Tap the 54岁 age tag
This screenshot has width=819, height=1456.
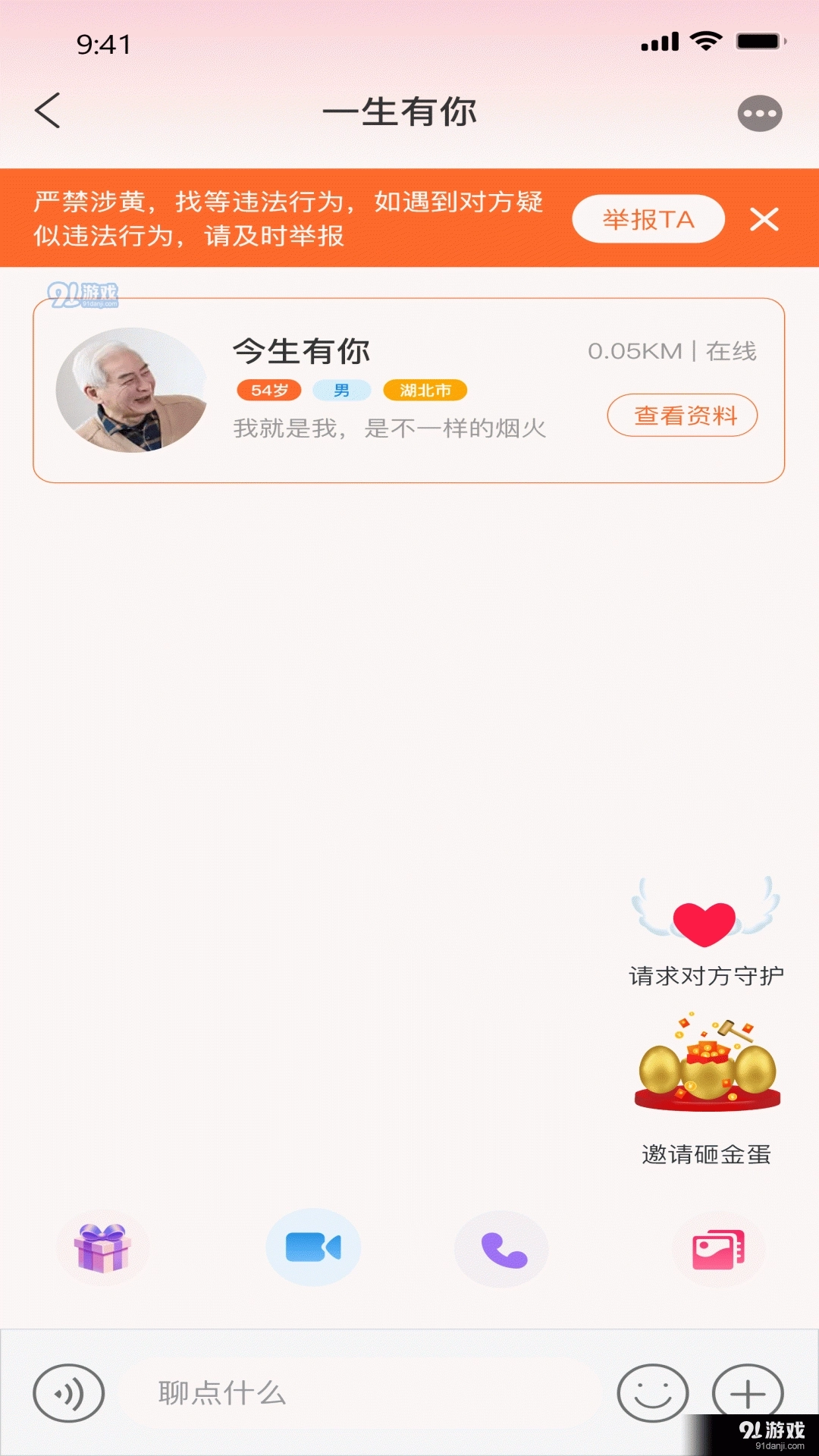click(269, 390)
